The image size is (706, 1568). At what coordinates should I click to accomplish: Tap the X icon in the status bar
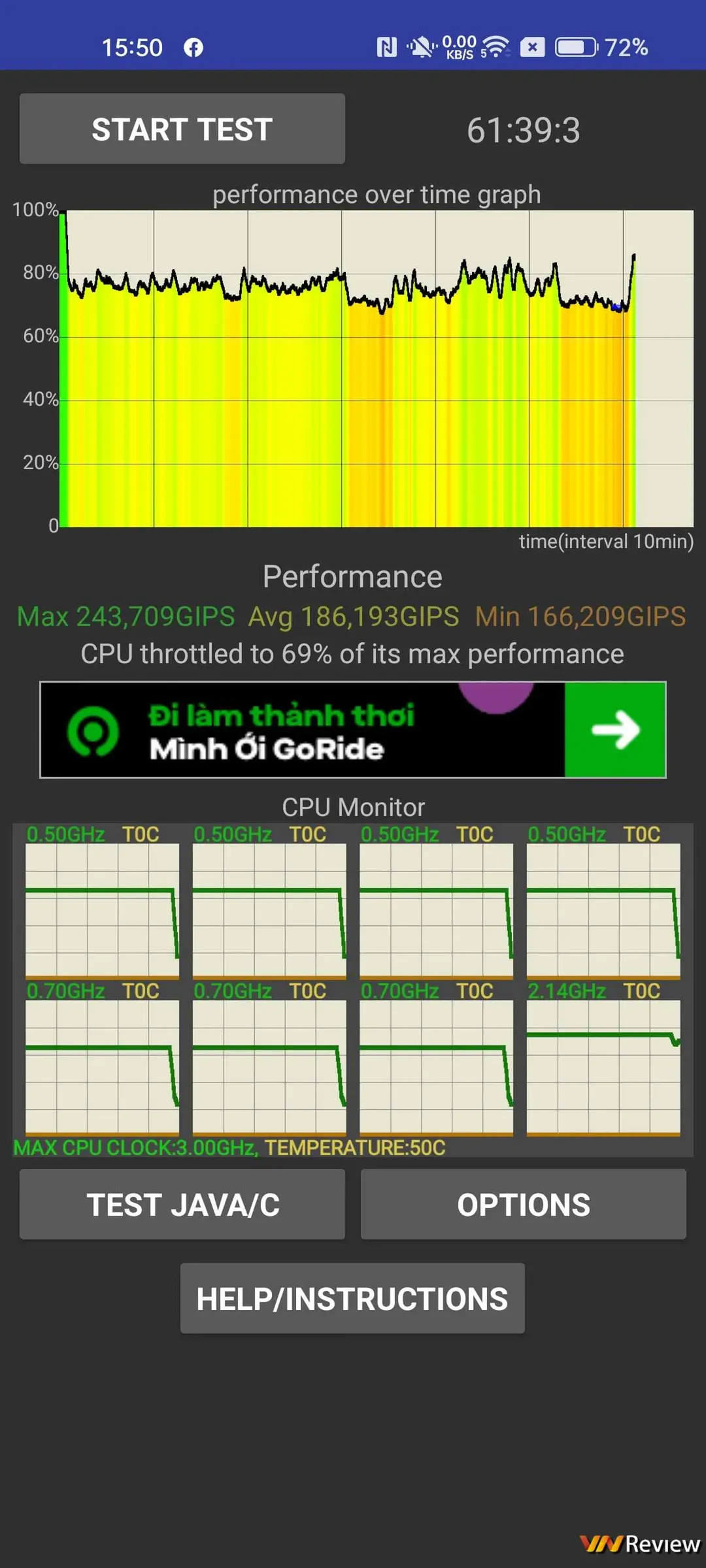[533, 46]
